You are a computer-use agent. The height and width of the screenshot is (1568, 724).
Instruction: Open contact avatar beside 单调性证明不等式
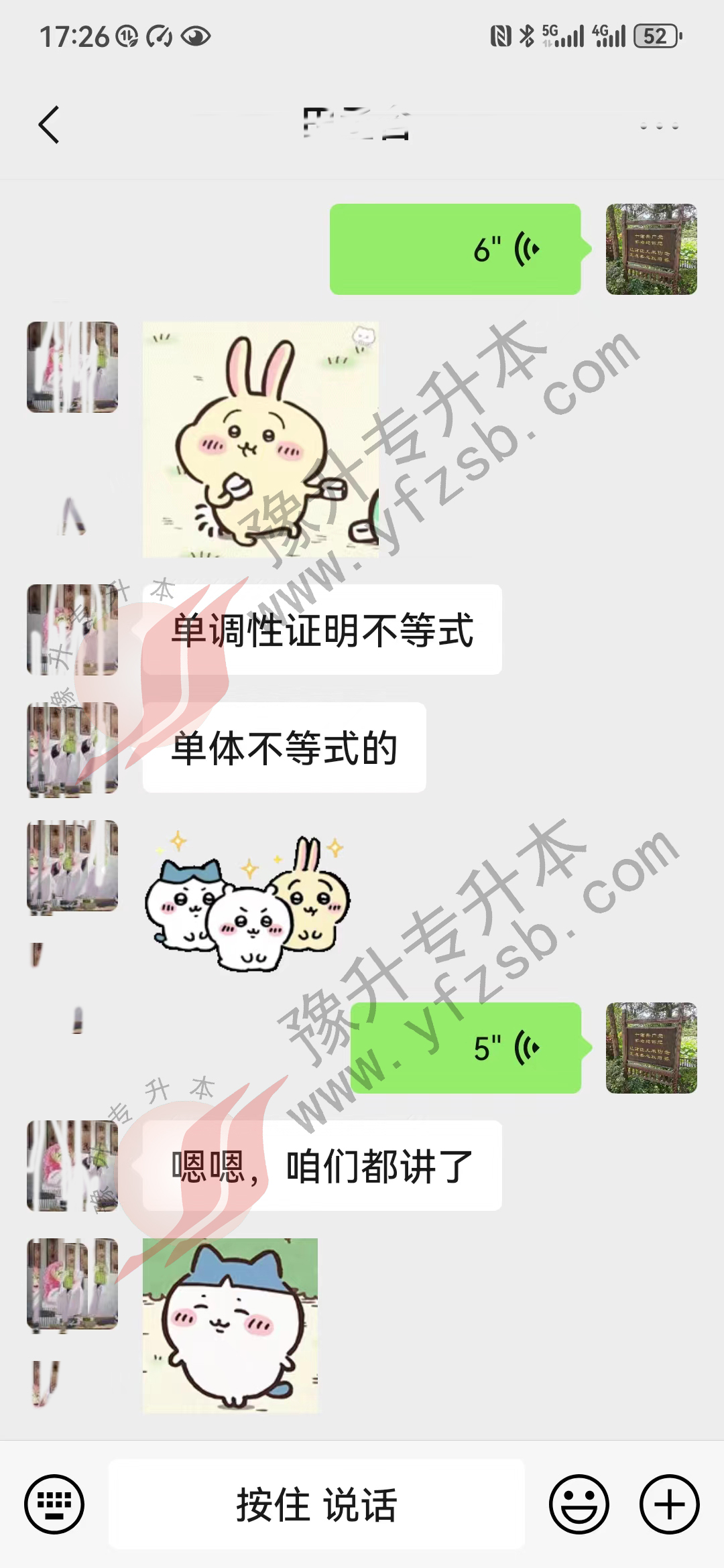(72, 630)
